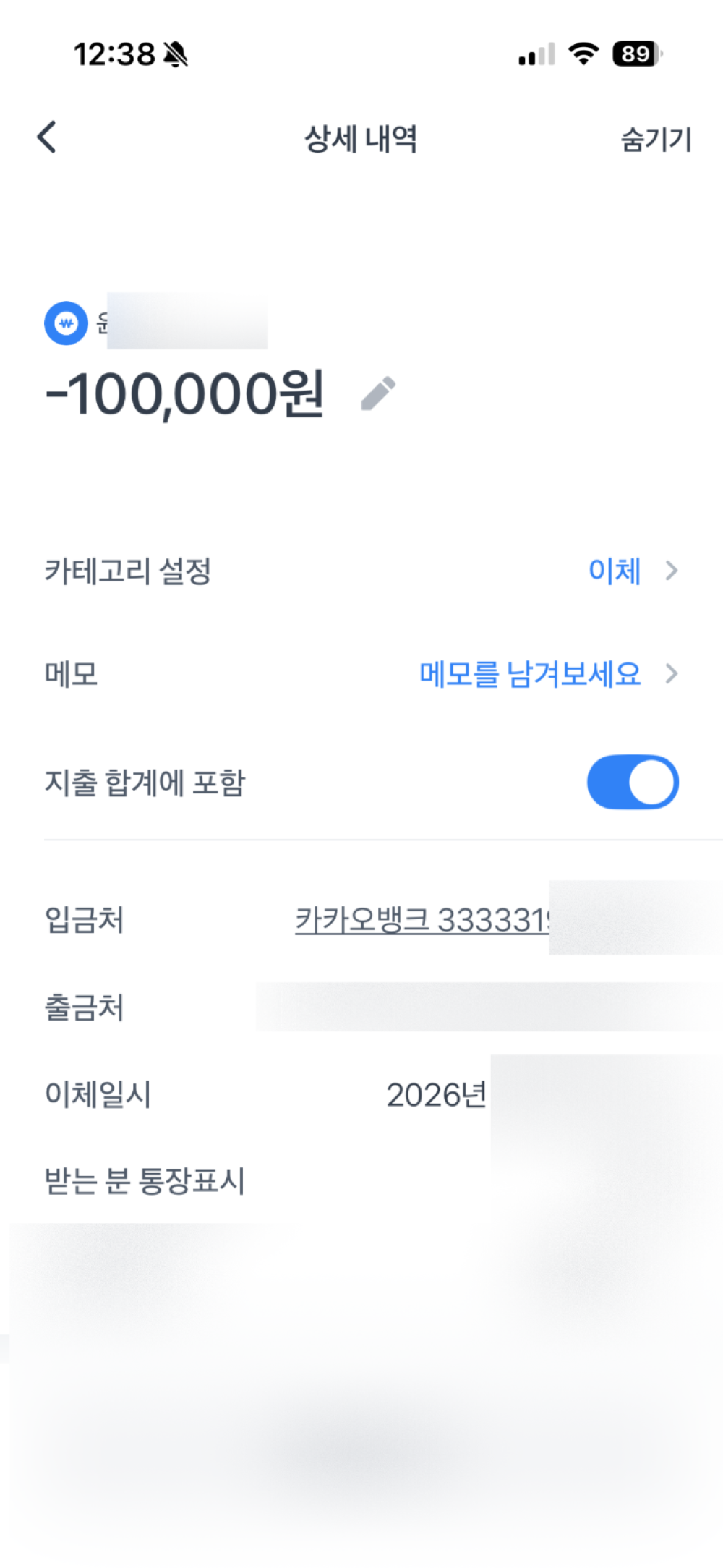Image resolution: width=723 pixels, height=1568 pixels.
Task: Edit the amount with the pencil icon
Action: pos(378,394)
